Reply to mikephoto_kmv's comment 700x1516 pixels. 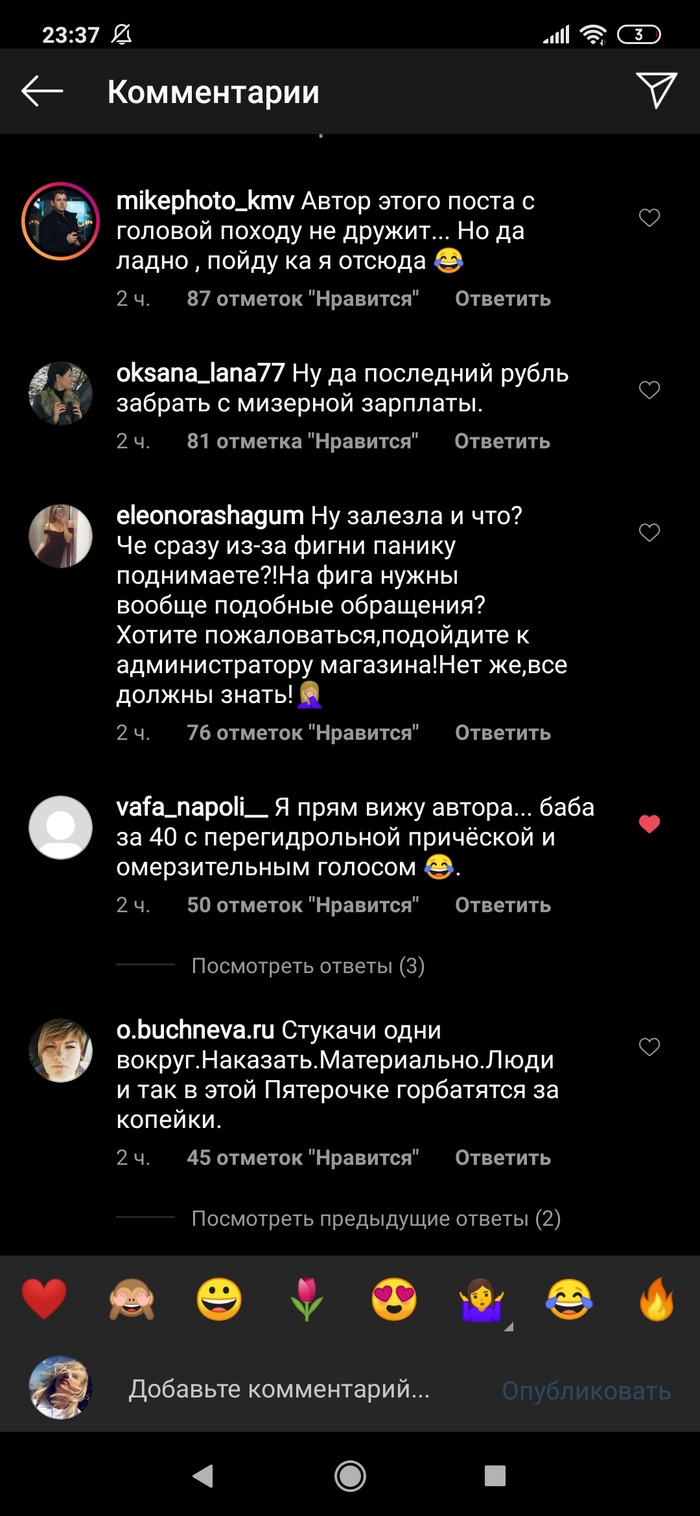[502, 298]
